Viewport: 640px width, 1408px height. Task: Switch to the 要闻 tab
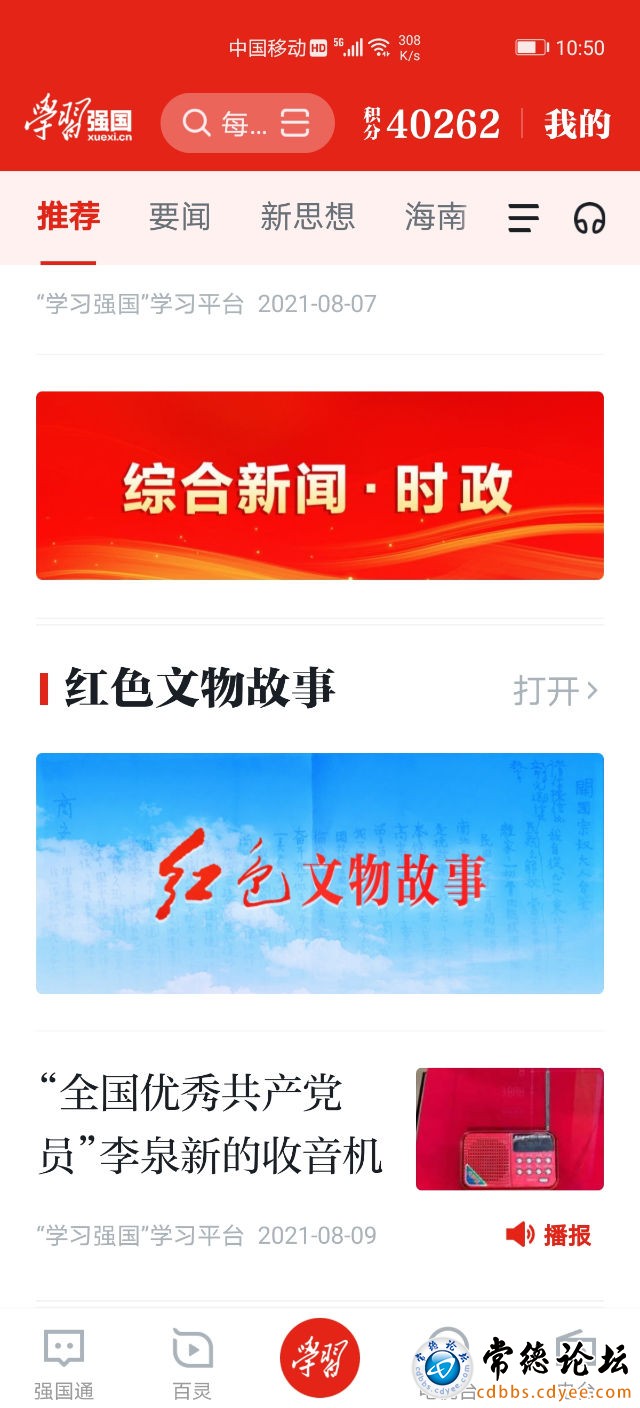tap(179, 217)
